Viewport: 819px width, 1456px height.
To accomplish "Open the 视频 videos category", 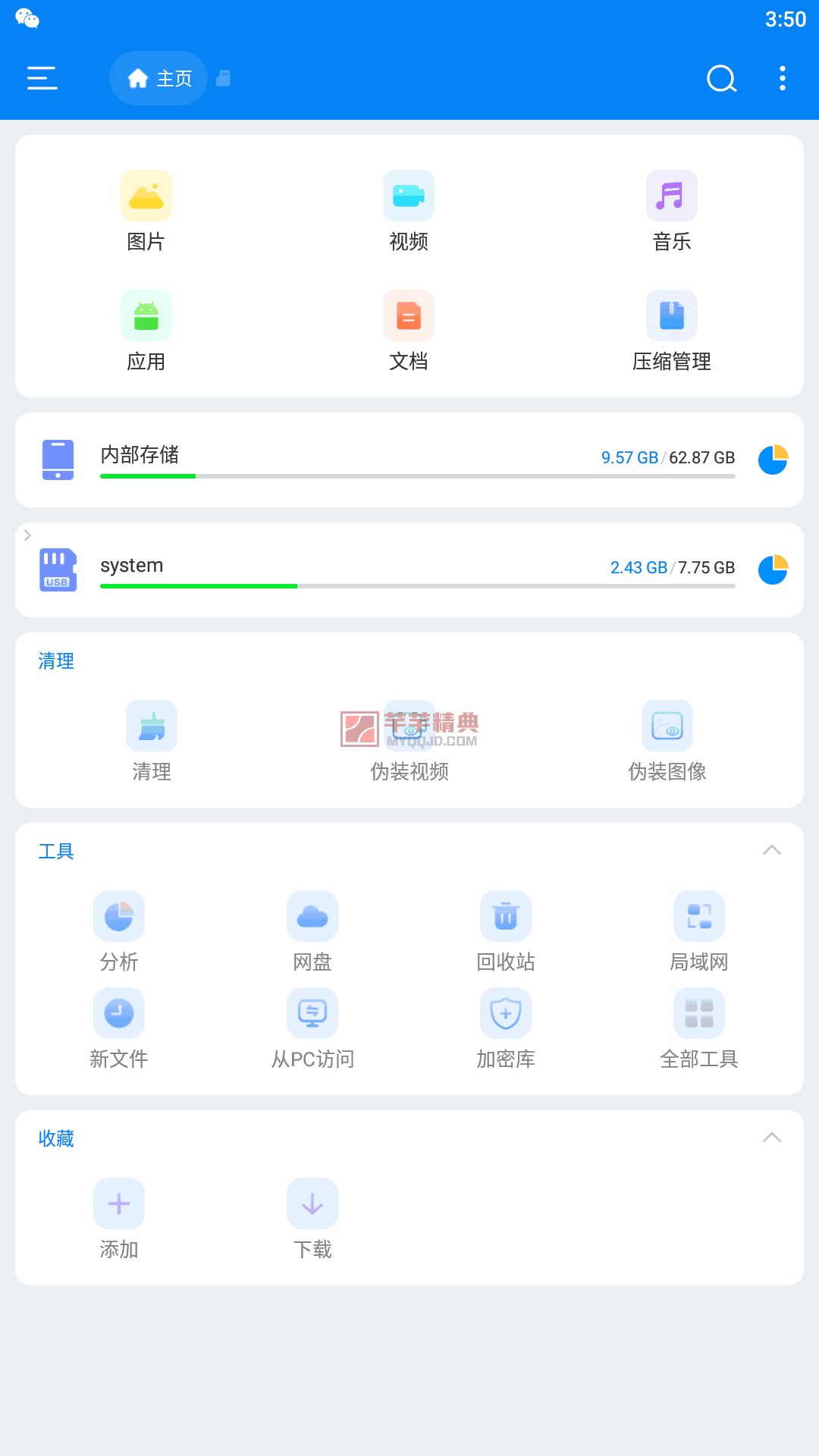I will (x=409, y=211).
